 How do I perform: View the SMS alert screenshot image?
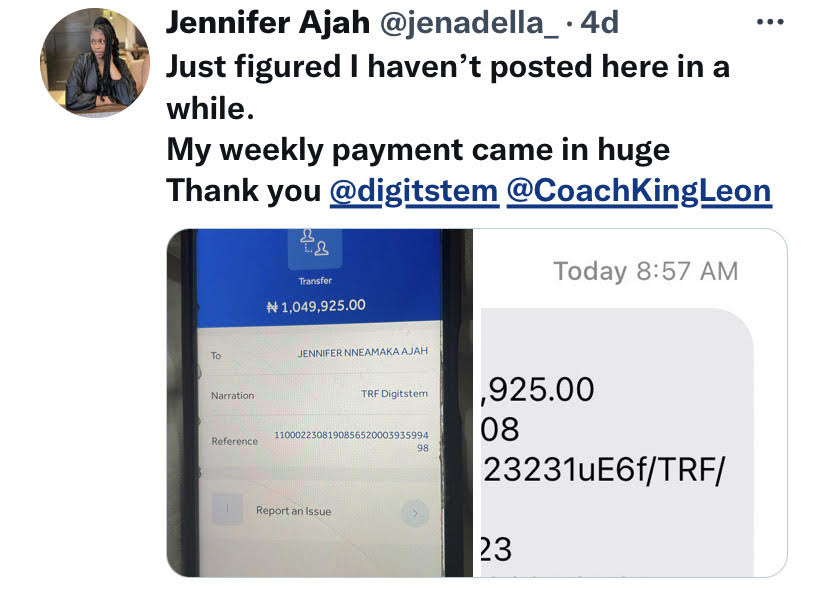[x=631, y=402]
